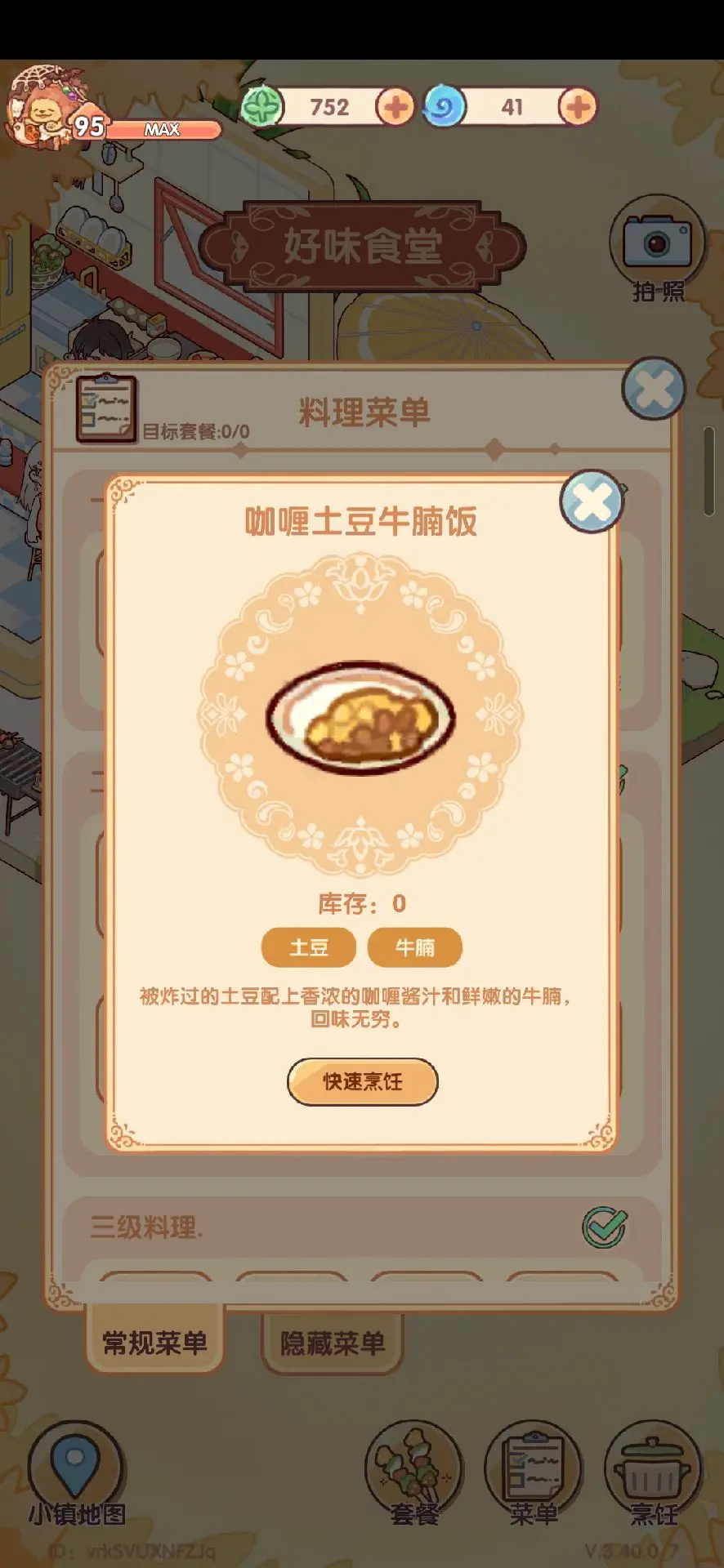This screenshot has width=724, height=1568.
Task: Switch to the 常规菜单 tab
Action: pos(154,1342)
